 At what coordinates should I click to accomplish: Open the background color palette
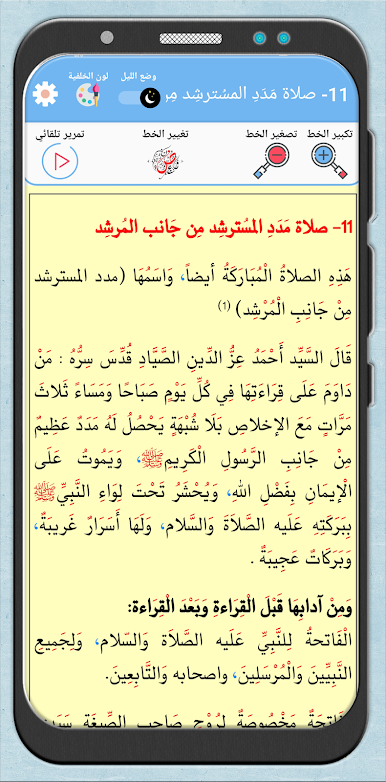[88, 94]
